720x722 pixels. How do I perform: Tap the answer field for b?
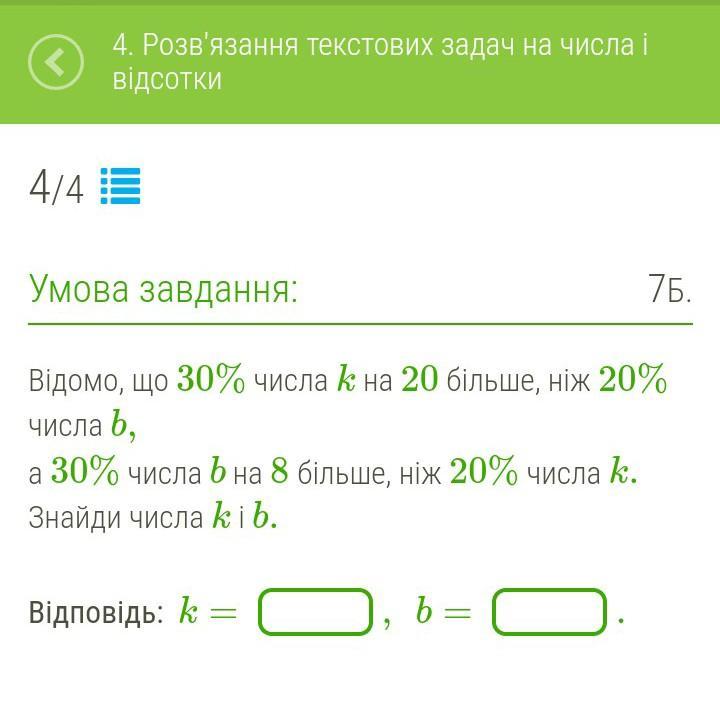(550, 612)
